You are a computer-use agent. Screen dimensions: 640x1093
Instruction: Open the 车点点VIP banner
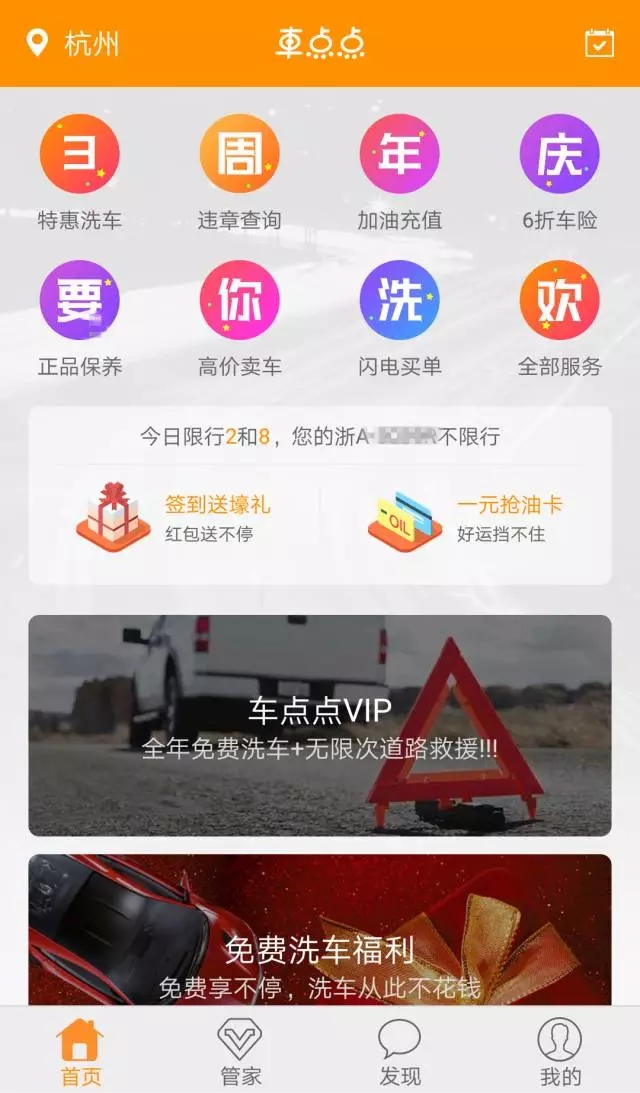coord(320,725)
